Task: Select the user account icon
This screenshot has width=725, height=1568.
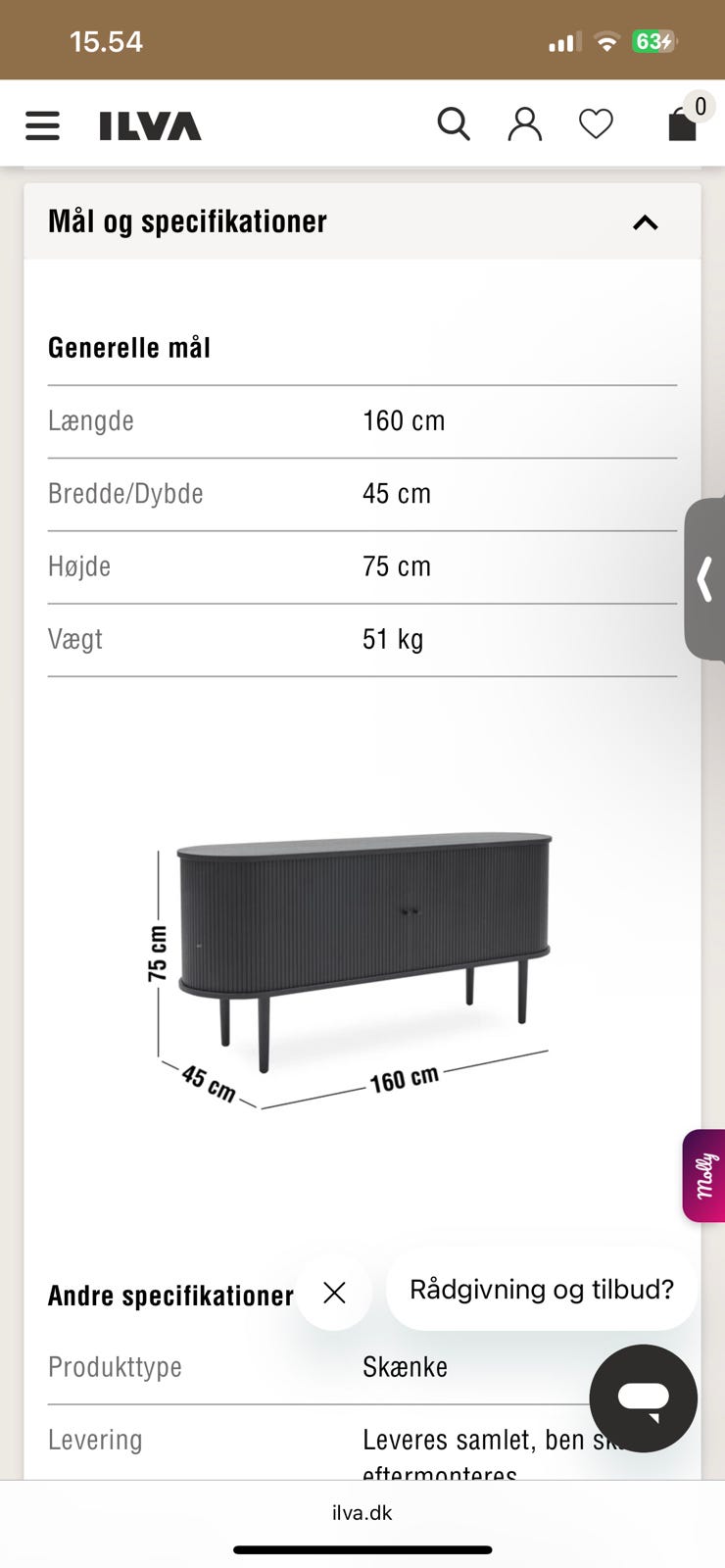Action: [x=524, y=123]
